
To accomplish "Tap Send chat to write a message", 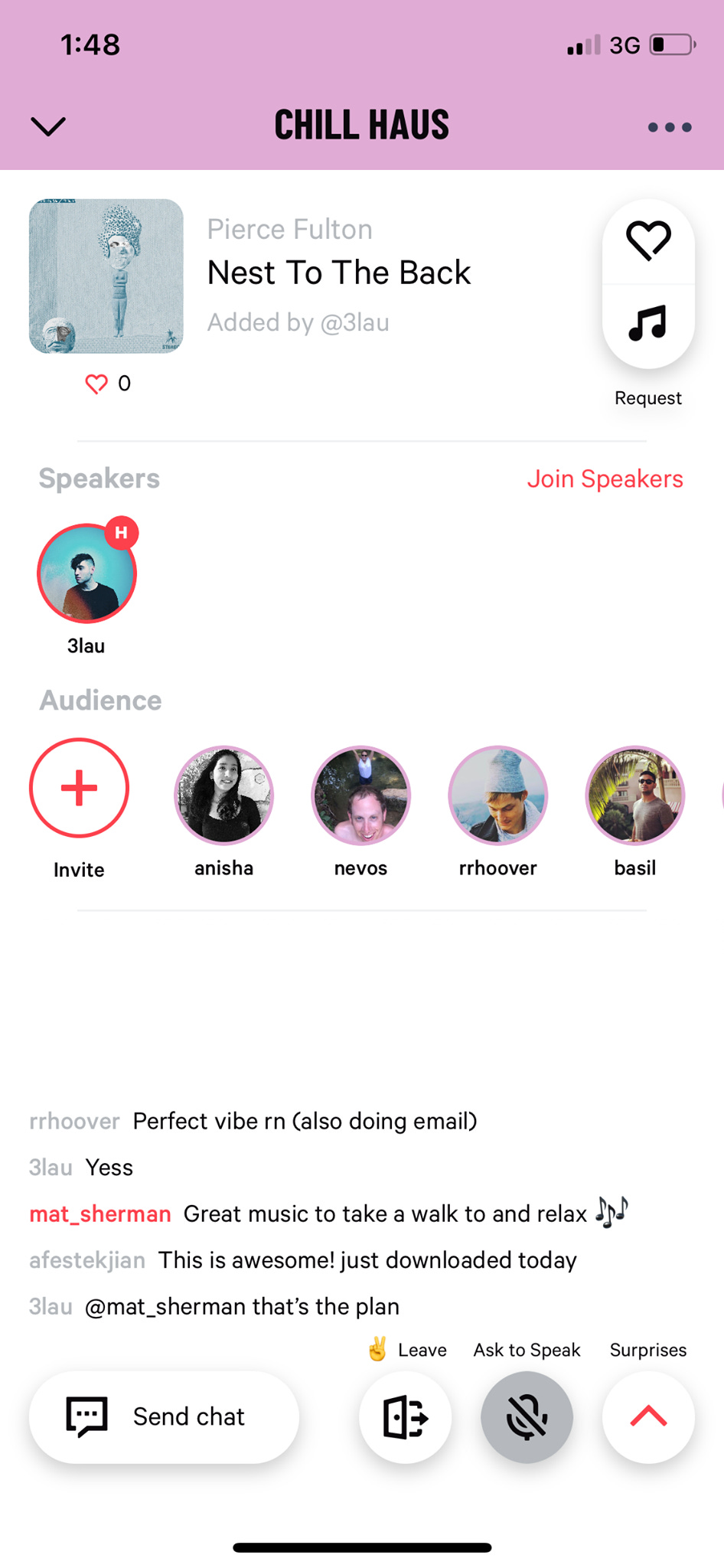I will point(164,1416).
